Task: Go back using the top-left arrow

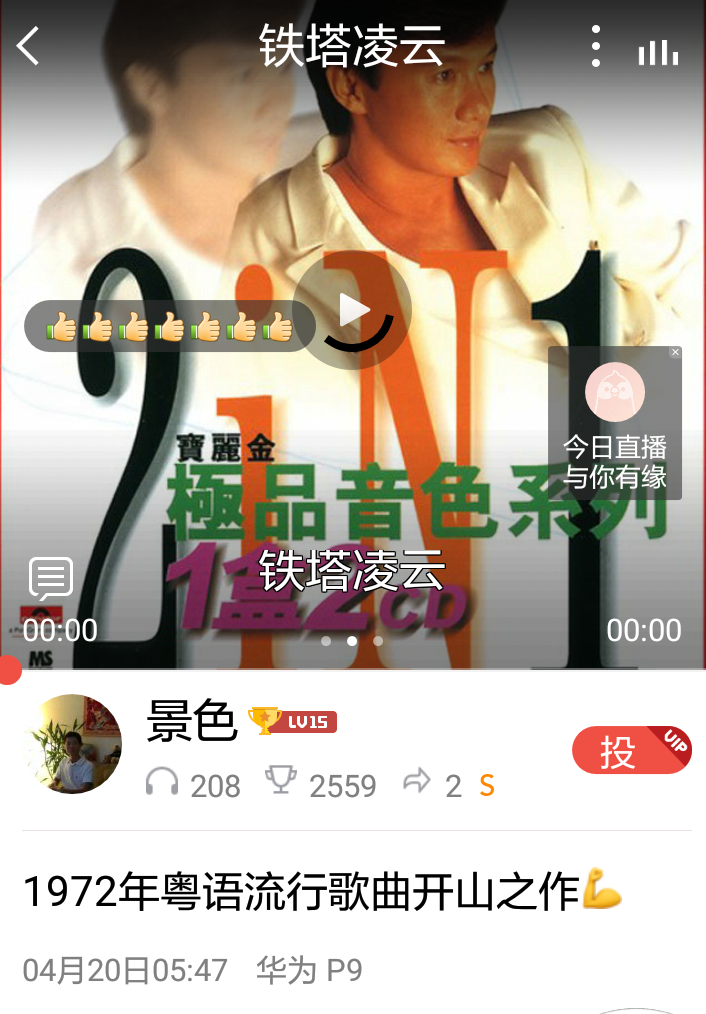Action: [x=28, y=46]
